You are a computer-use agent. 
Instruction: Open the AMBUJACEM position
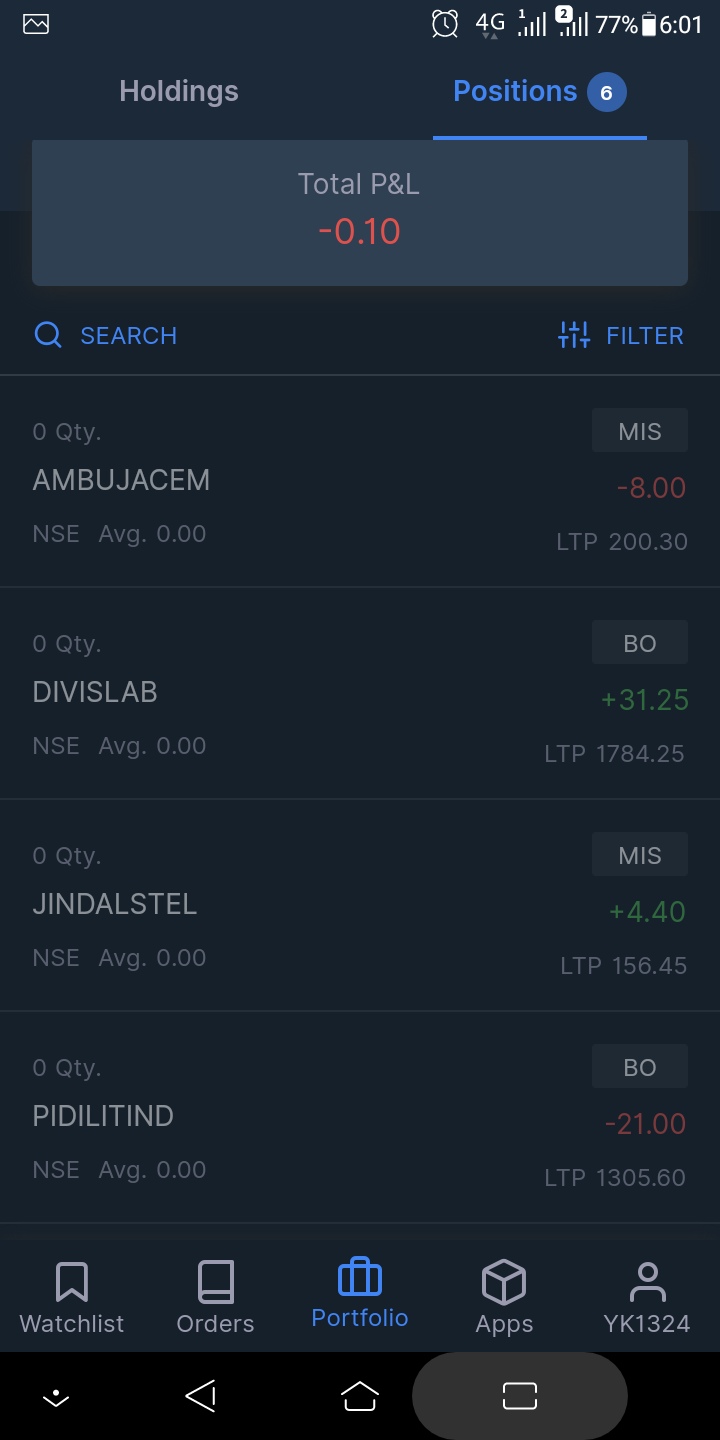click(x=360, y=482)
